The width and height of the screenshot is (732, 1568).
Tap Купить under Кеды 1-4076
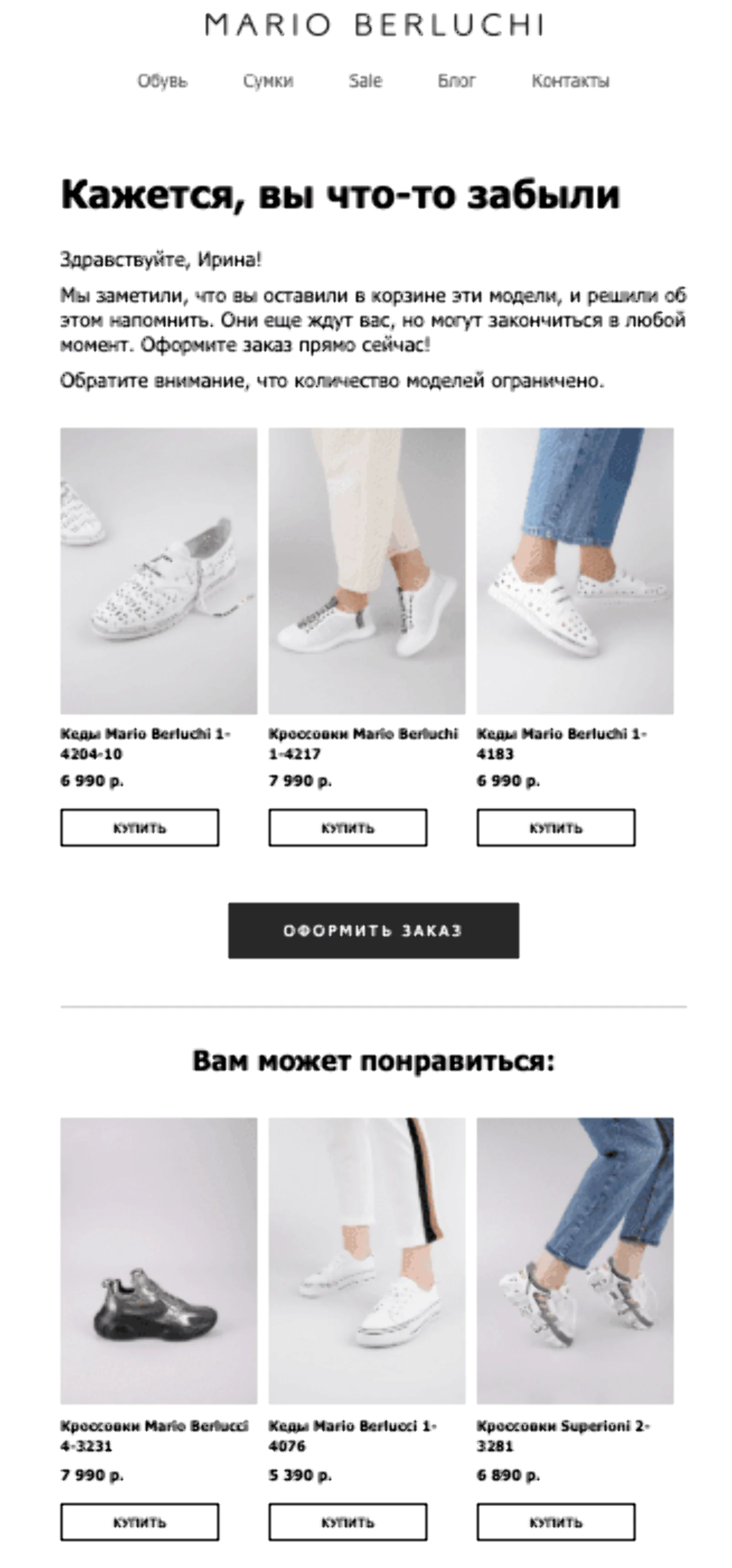pyautogui.click(x=347, y=1522)
